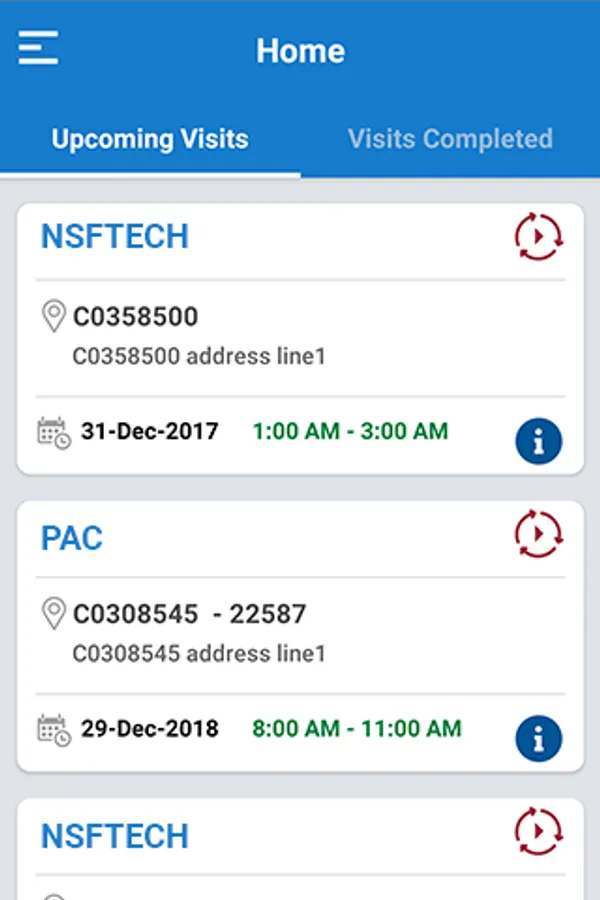The image size is (600, 900).
Task: Start the visit for C0358500
Action: coord(539,238)
